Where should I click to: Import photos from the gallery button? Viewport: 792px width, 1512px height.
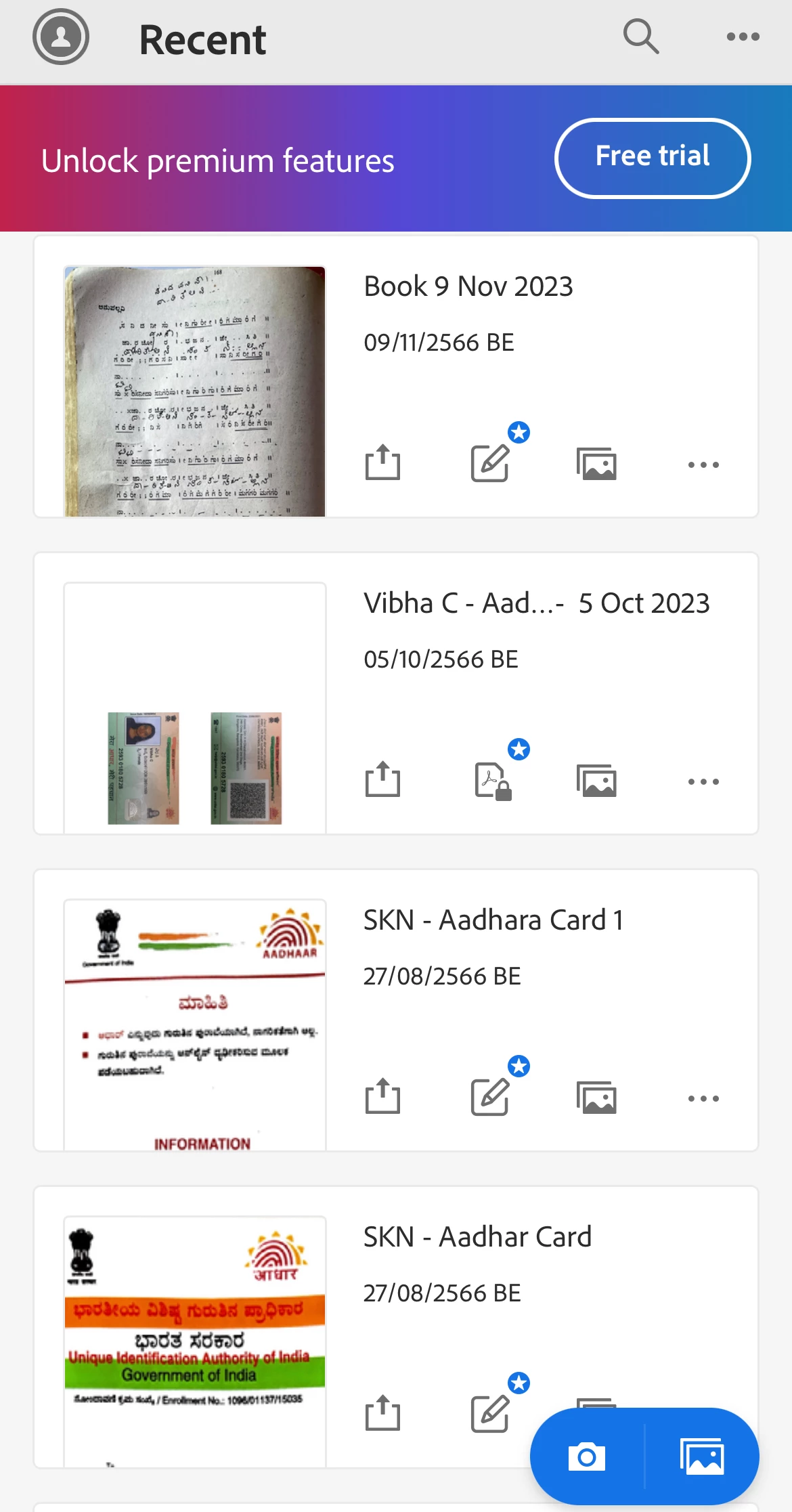(702, 1456)
